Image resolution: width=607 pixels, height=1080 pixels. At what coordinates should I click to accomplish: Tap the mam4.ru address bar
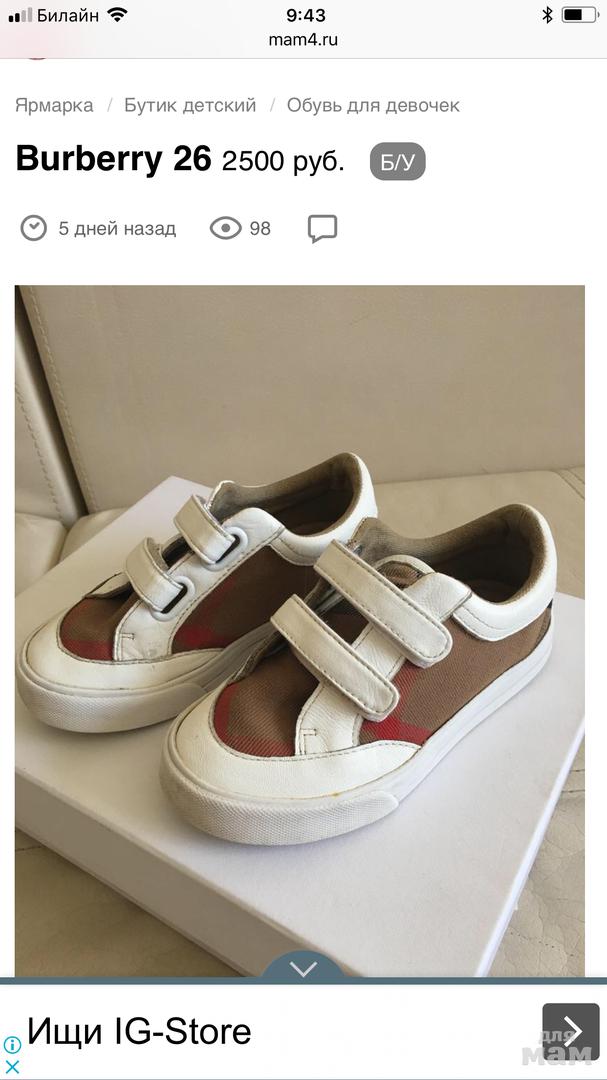click(x=303, y=40)
